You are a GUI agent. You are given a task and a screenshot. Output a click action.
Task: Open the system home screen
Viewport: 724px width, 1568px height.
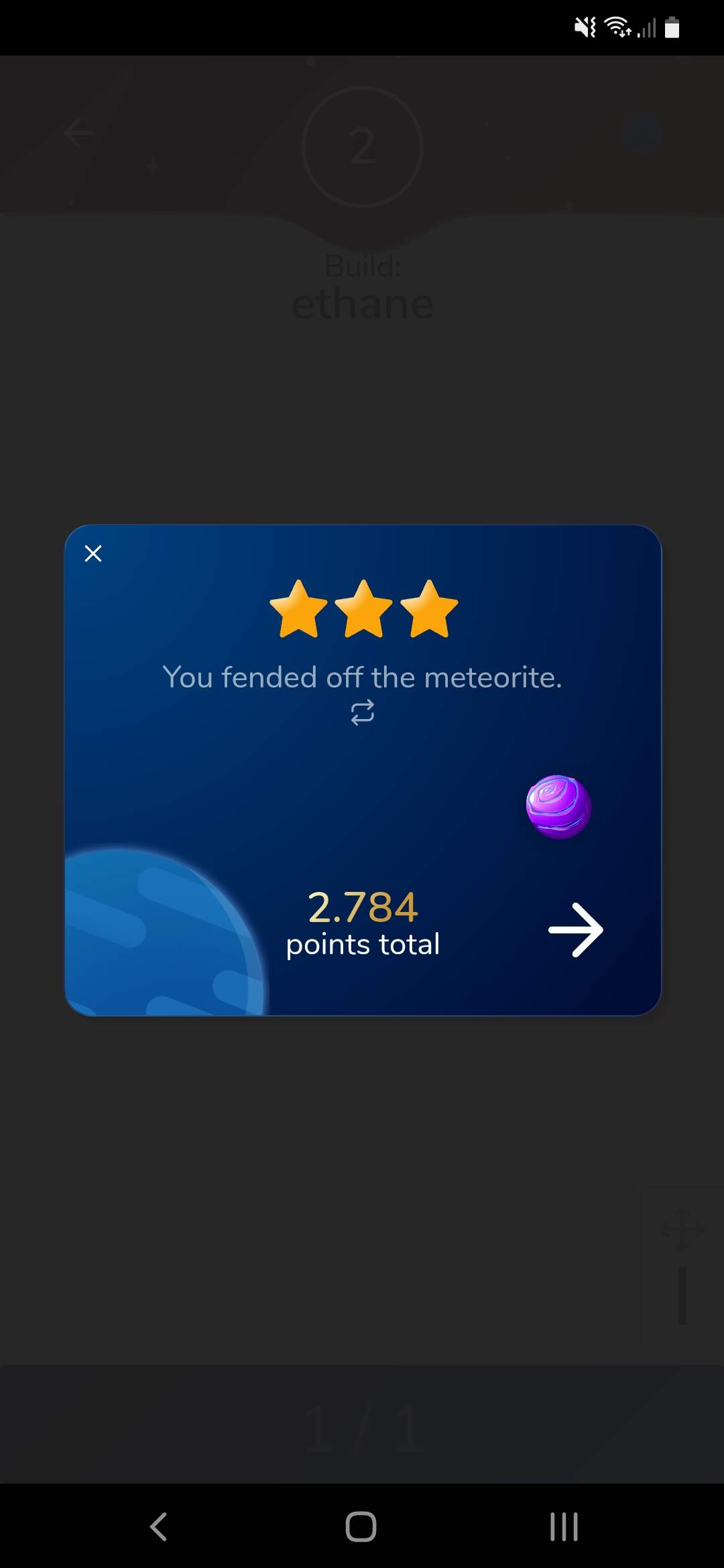click(361, 1527)
